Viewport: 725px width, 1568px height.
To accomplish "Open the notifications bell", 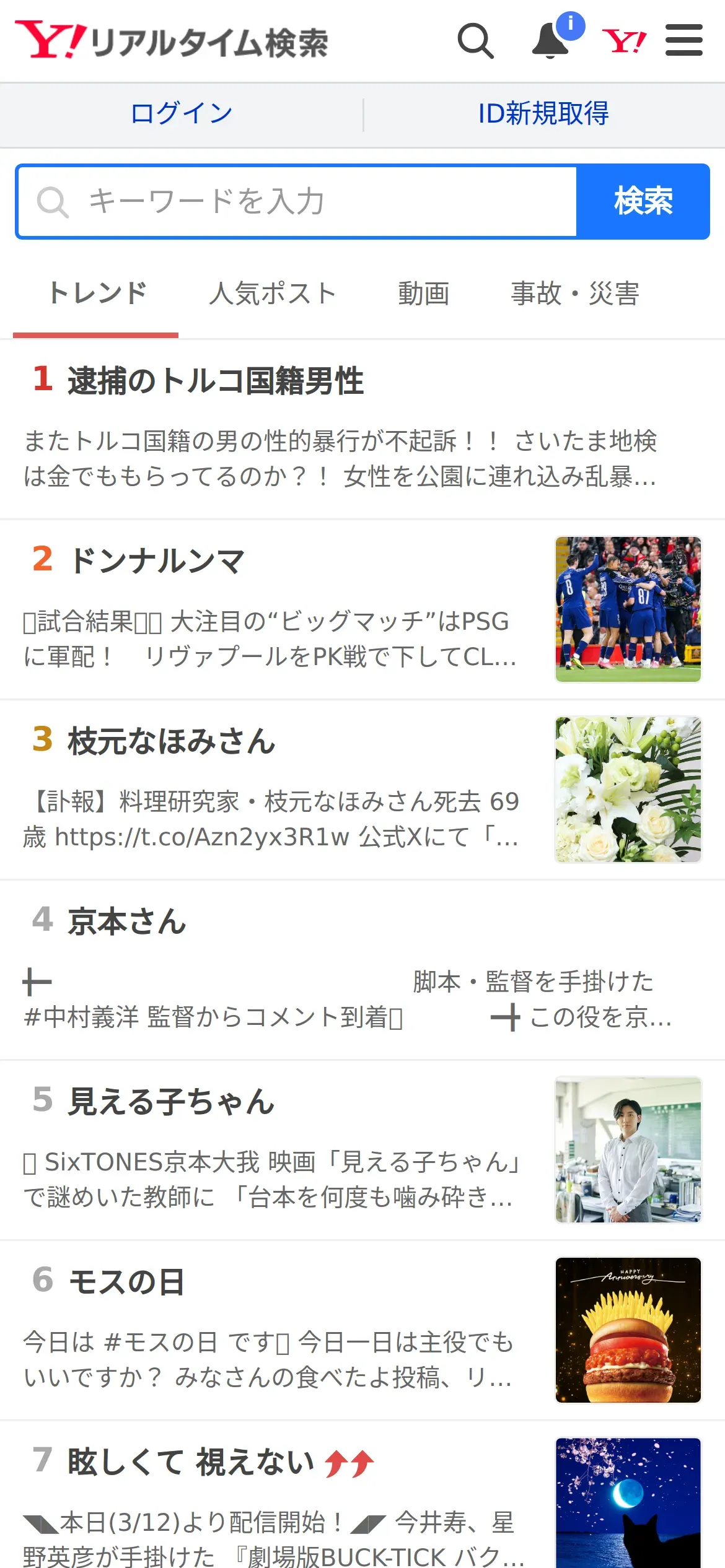I will point(551,41).
